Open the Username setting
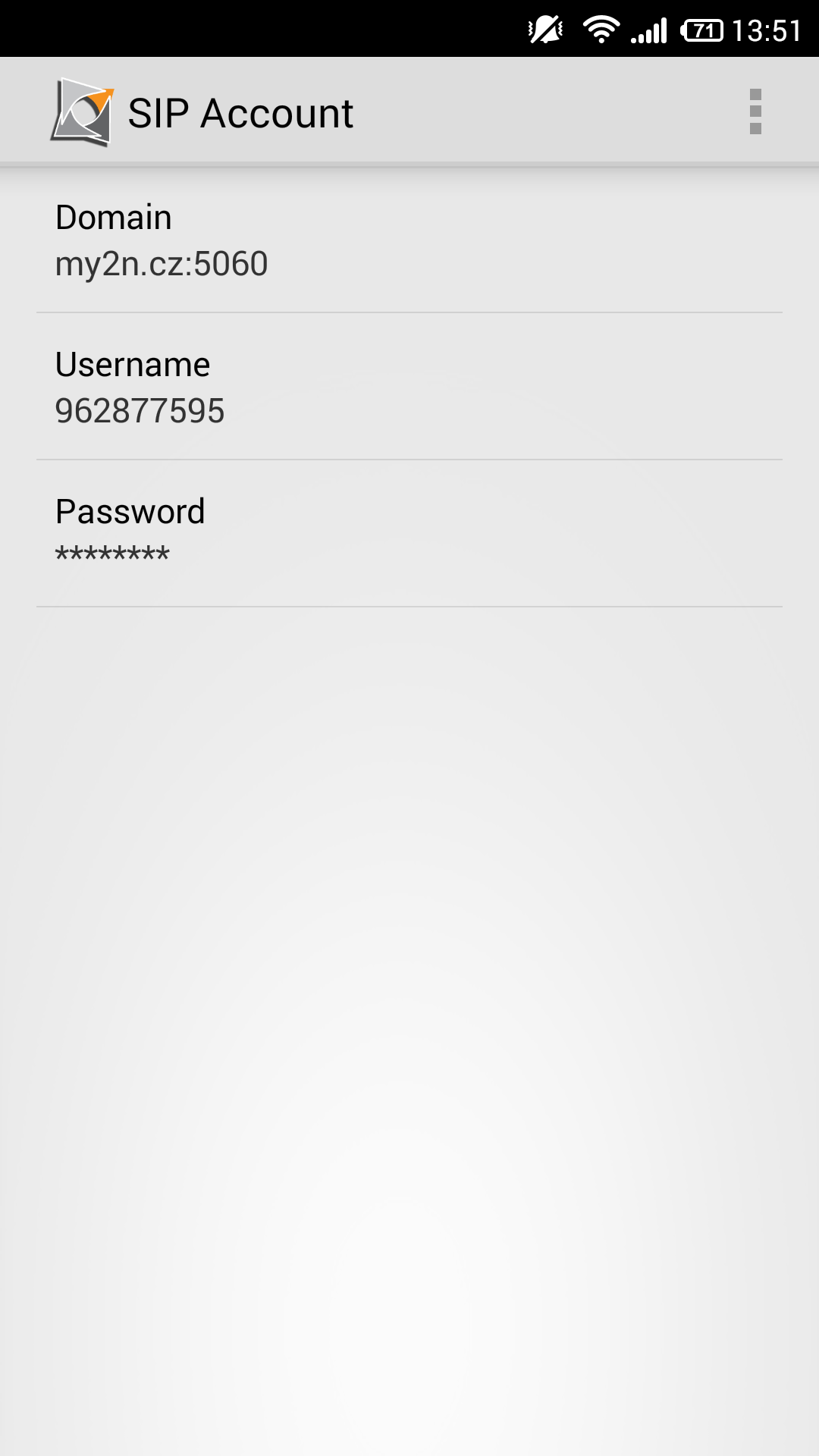Viewport: 819px width, 1456px height. [409, 387]
